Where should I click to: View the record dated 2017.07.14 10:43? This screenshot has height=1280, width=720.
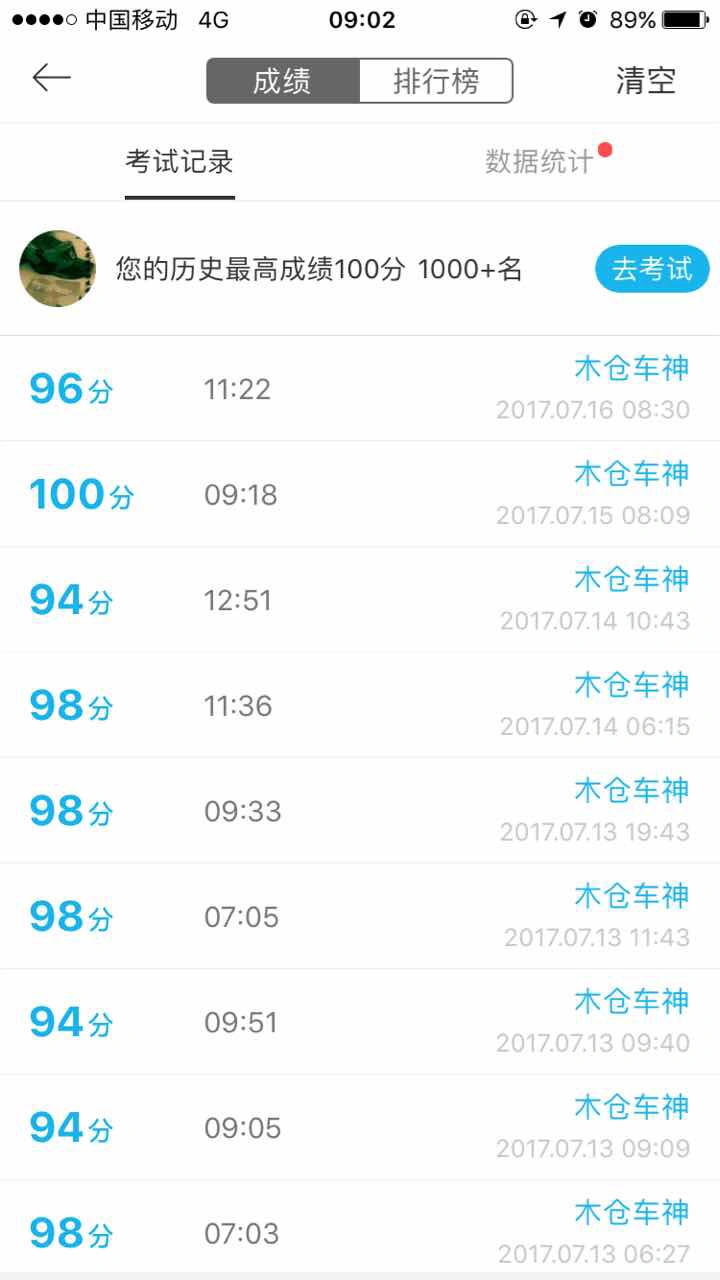360,600
